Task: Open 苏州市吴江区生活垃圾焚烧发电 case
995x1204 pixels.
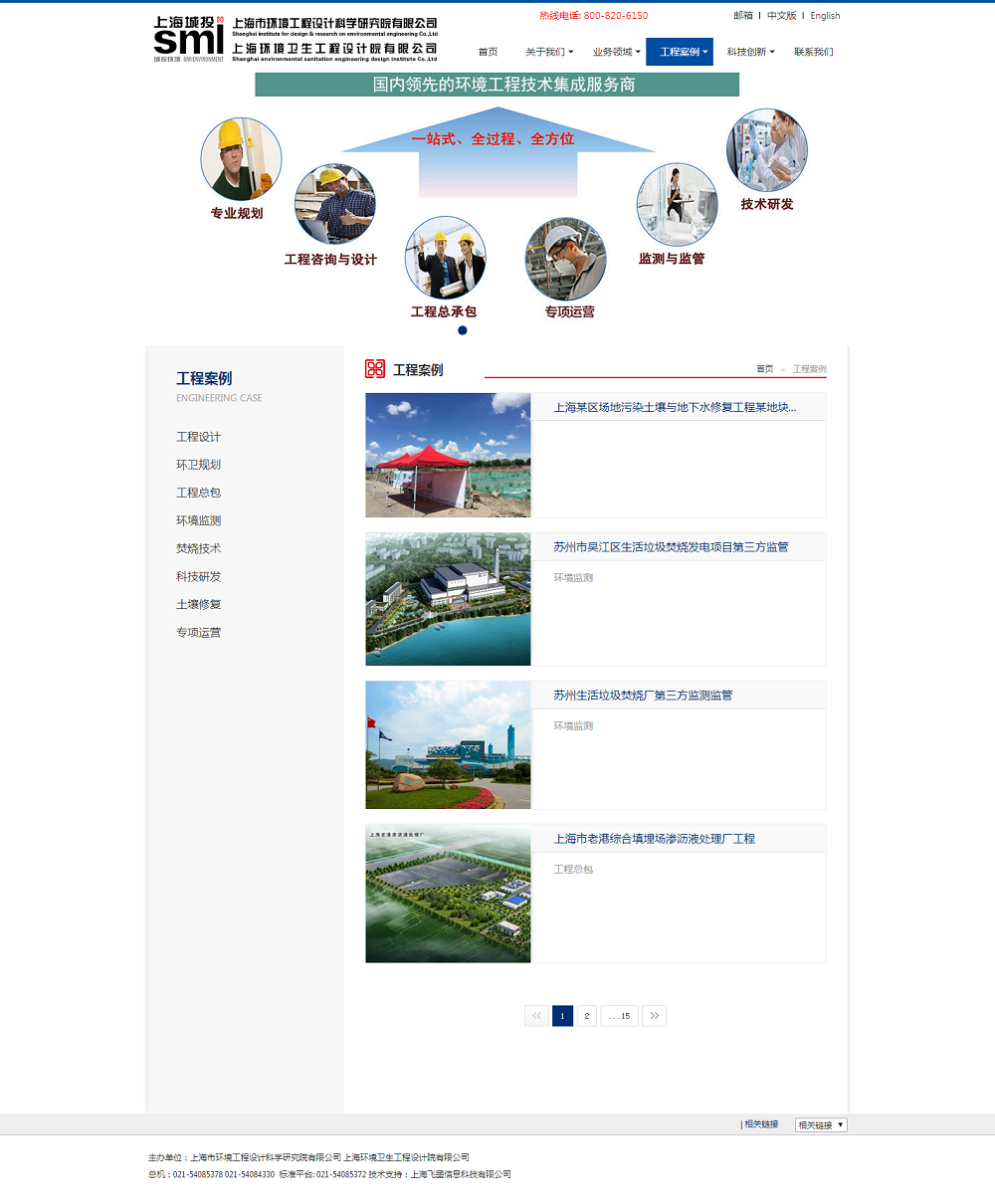Action: pyautogui.click(x=671, y=546)
